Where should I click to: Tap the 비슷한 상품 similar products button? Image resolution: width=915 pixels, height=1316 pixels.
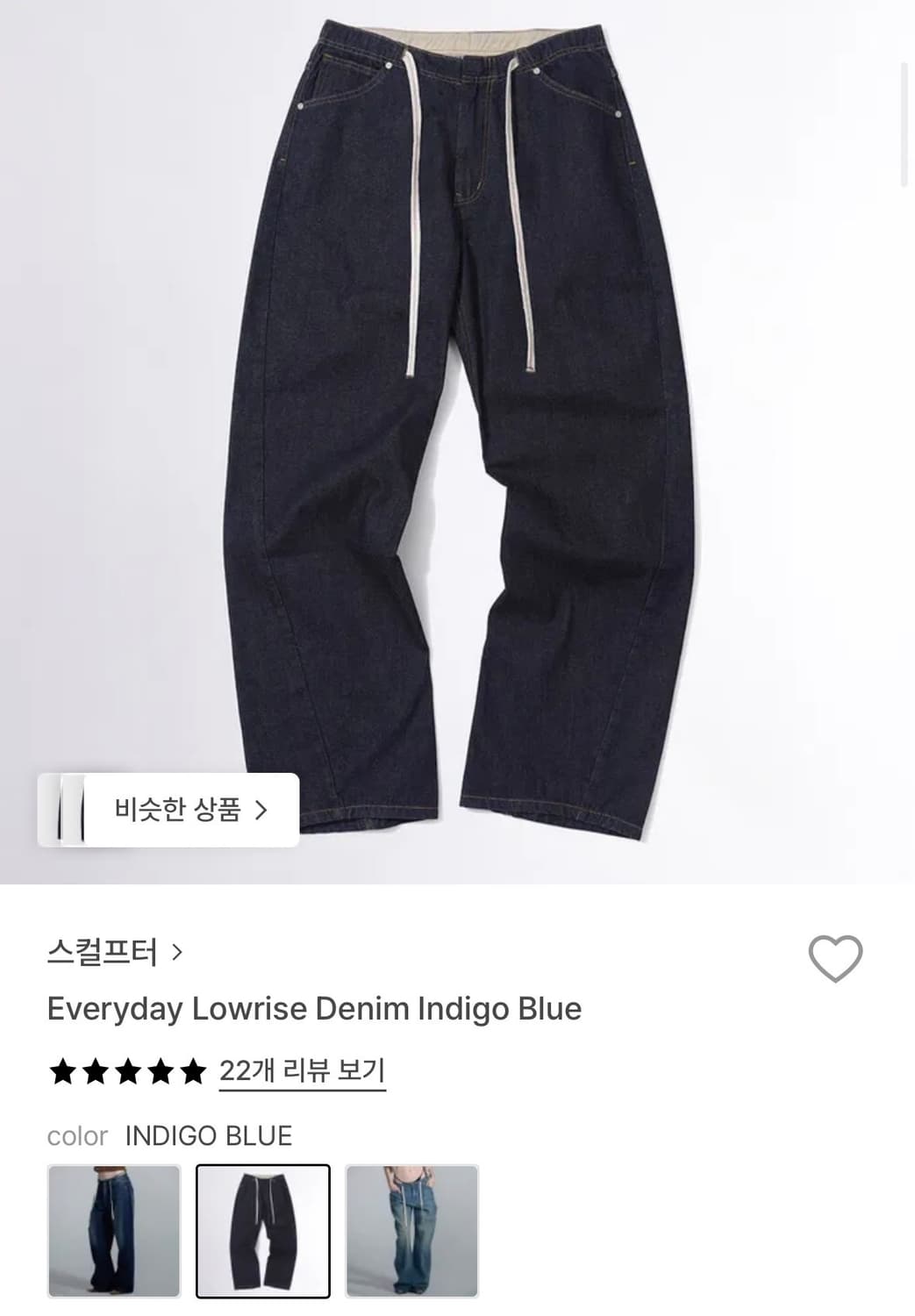pyautogui.click(x=167, y=812)
